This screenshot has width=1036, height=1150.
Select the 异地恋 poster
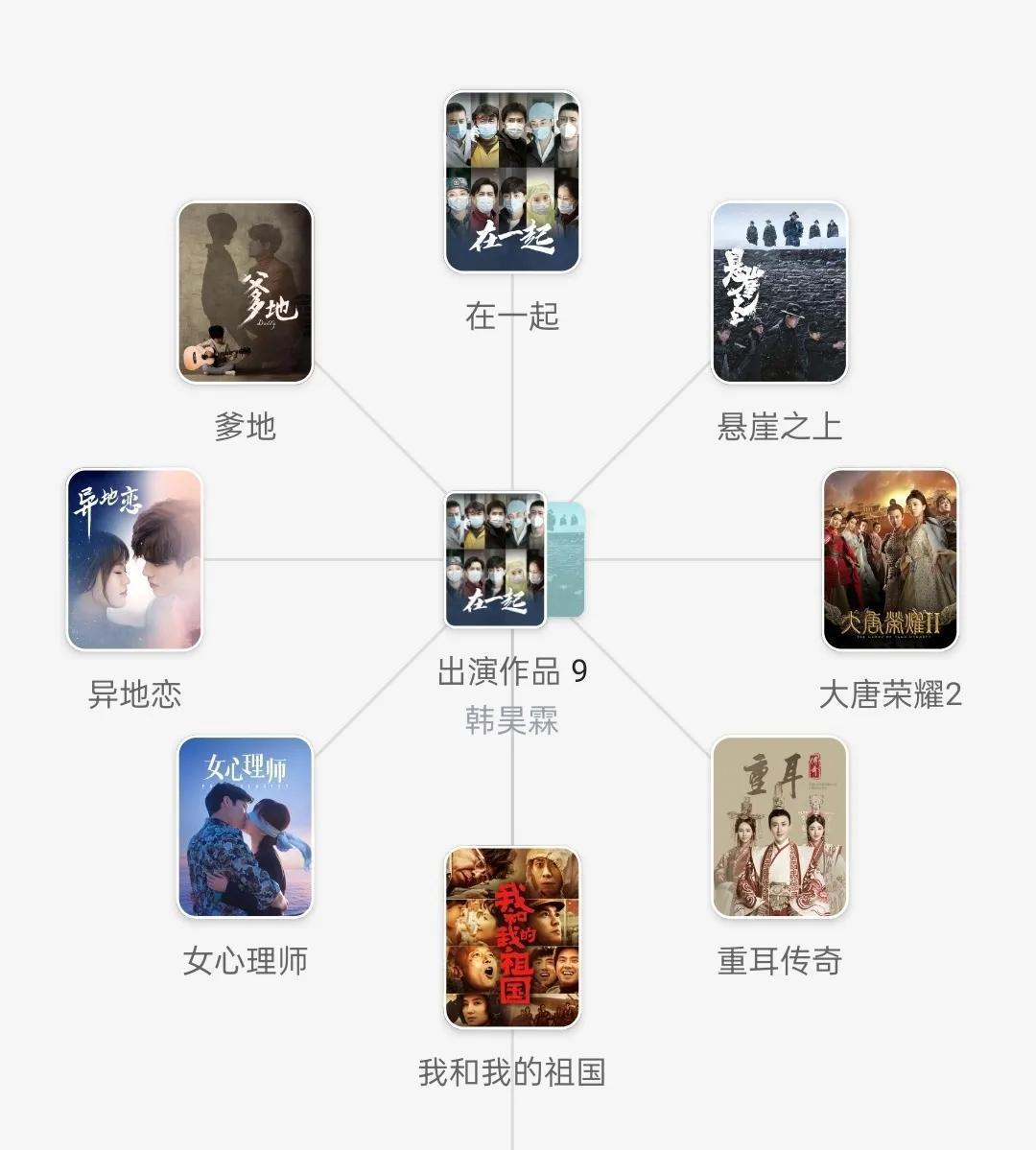tap(134, 559)
